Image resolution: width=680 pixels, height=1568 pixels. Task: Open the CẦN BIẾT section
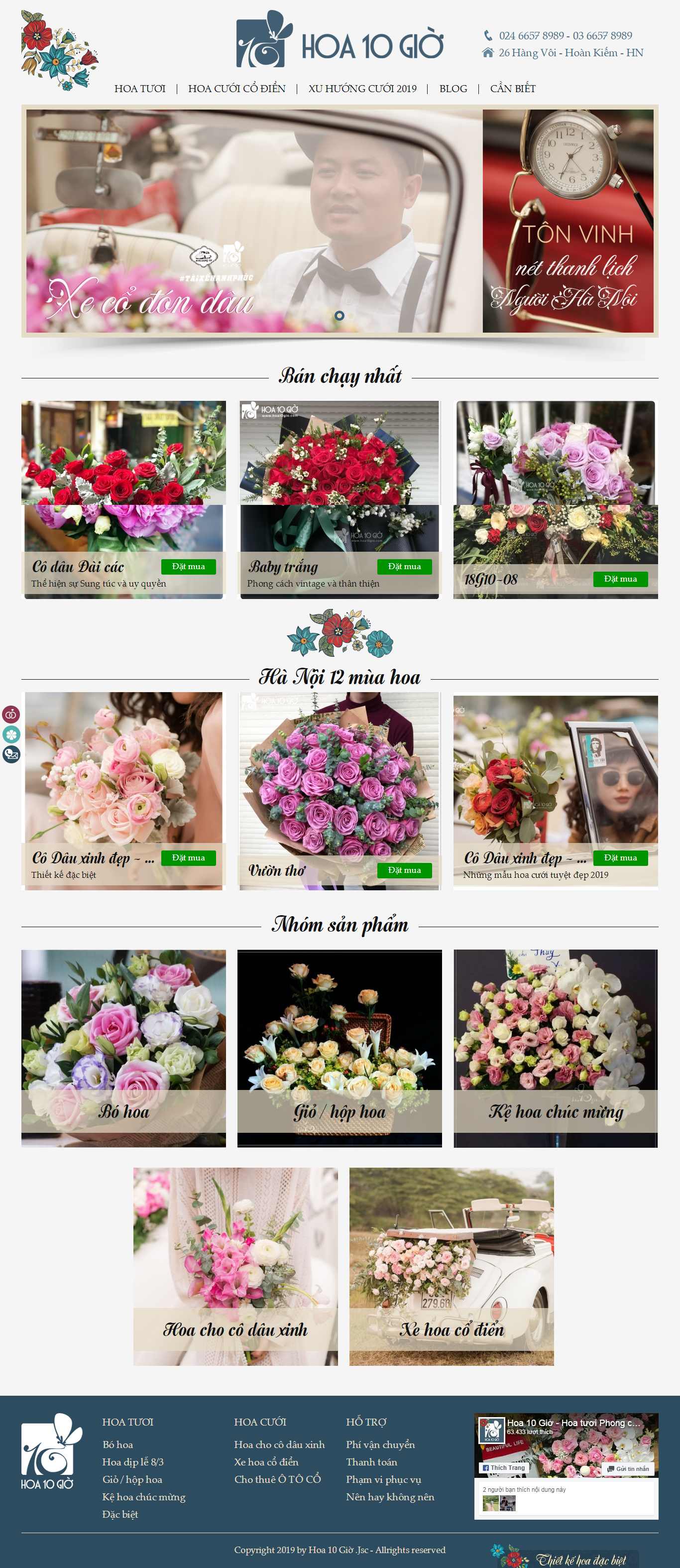tap(513, 89)
